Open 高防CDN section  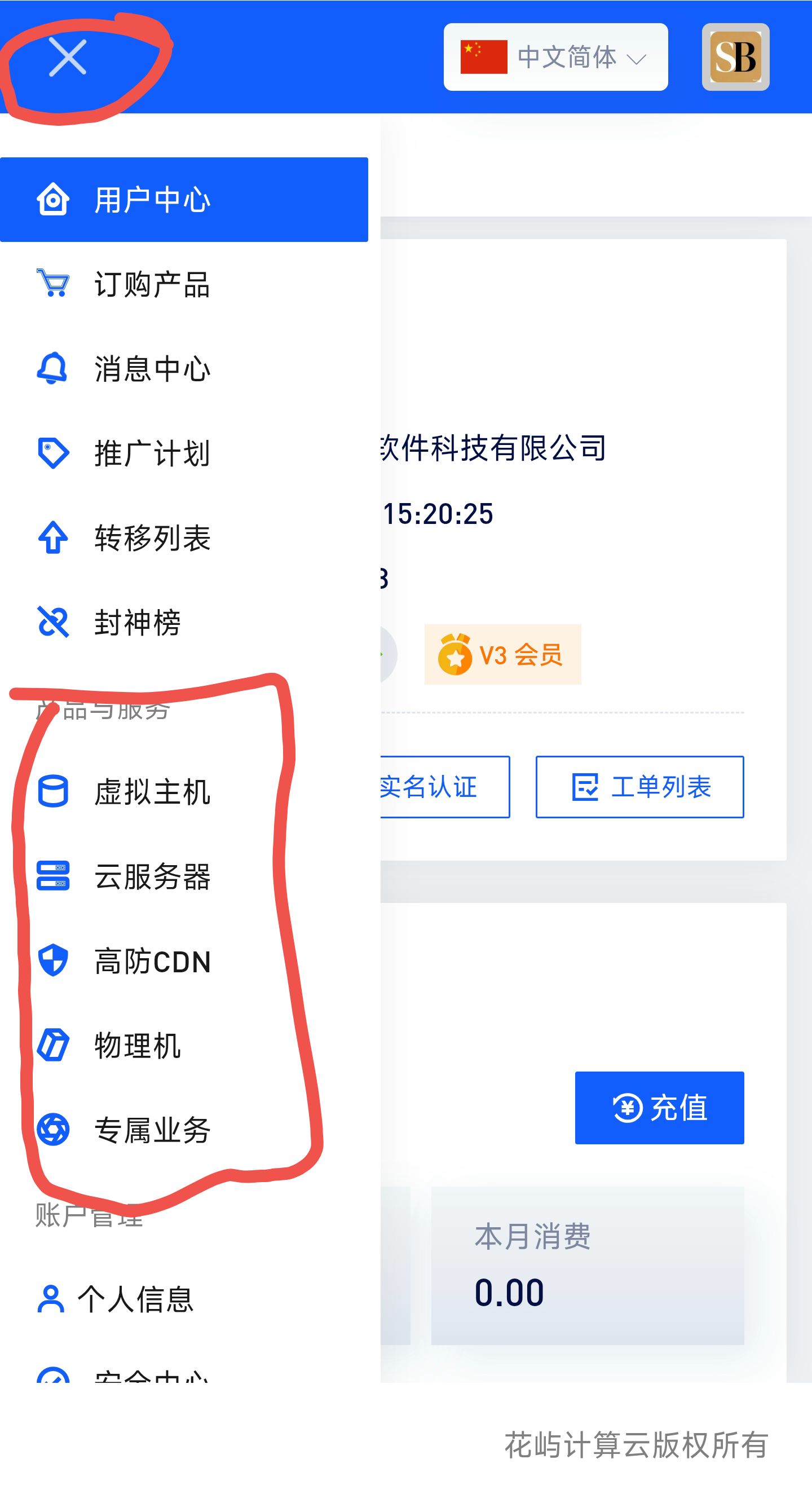152,961
